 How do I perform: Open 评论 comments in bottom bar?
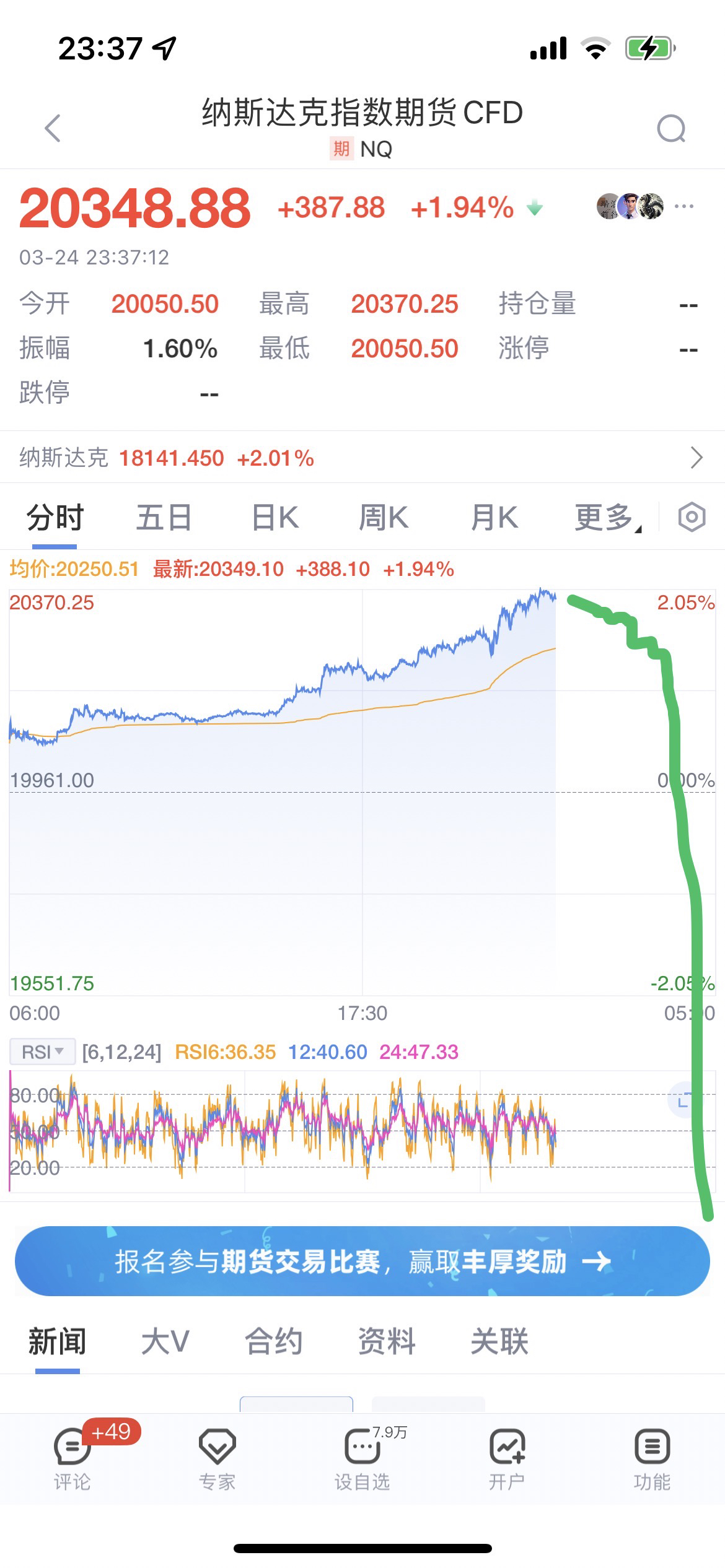72,1458
